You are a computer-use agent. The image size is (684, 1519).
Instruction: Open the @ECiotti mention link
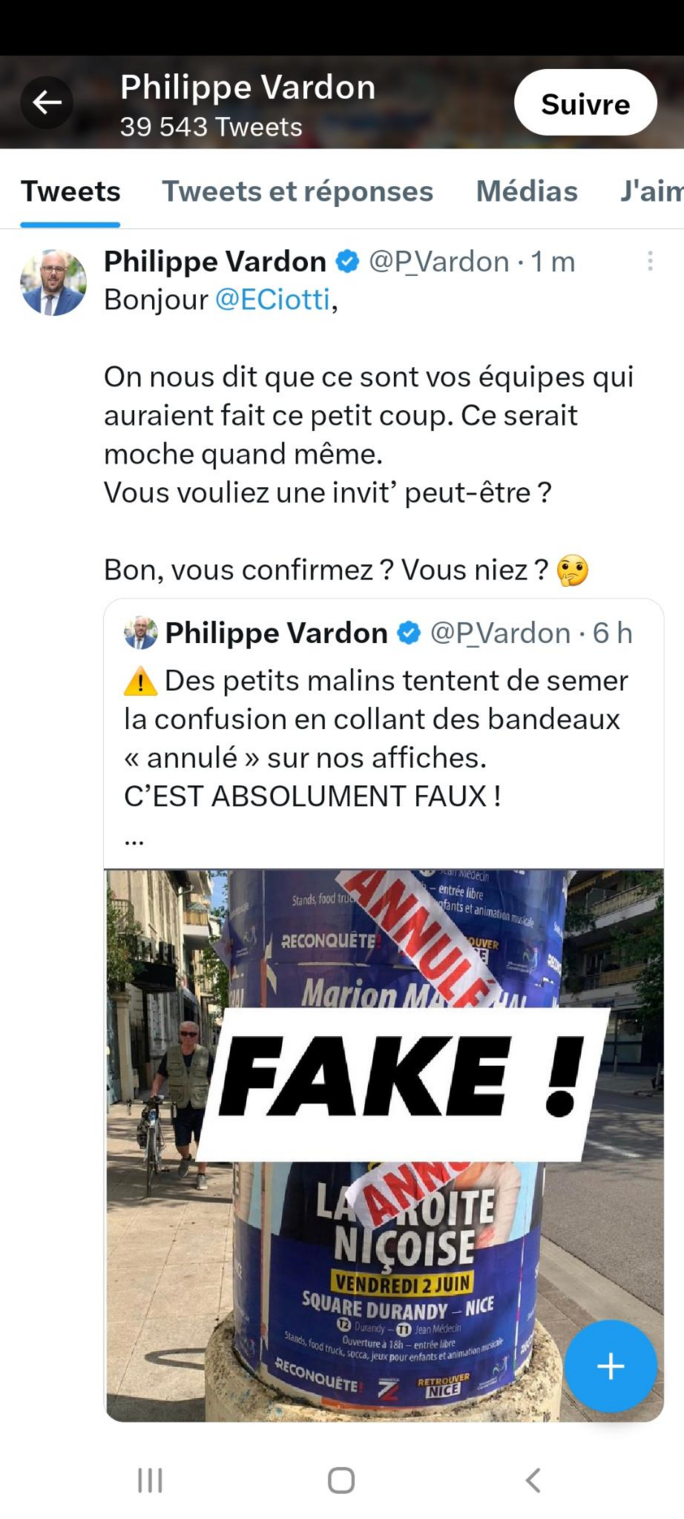(272, 300)
